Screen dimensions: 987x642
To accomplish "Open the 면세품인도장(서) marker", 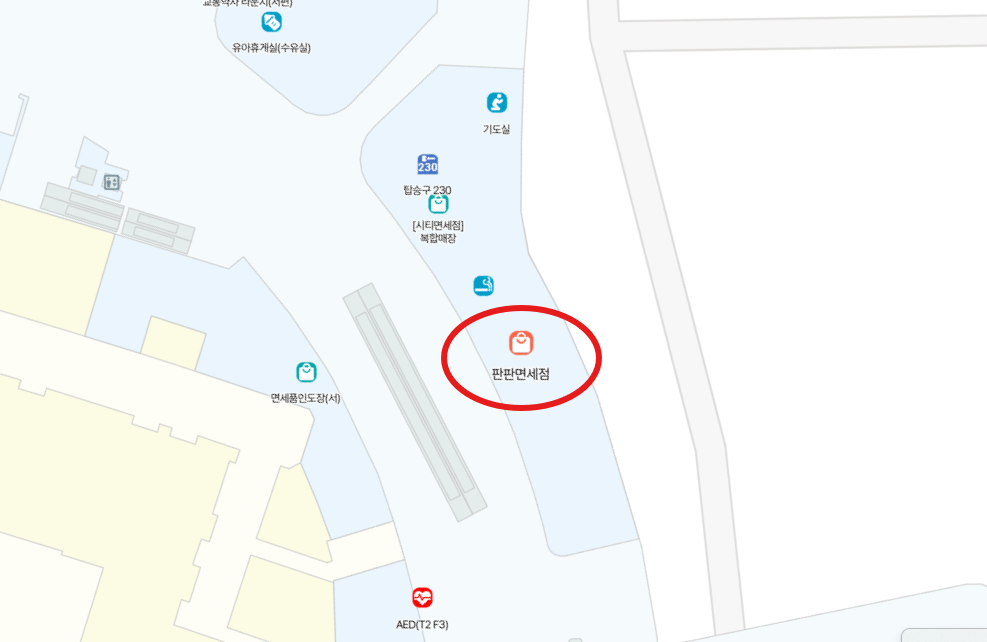I will coord(306,372).
